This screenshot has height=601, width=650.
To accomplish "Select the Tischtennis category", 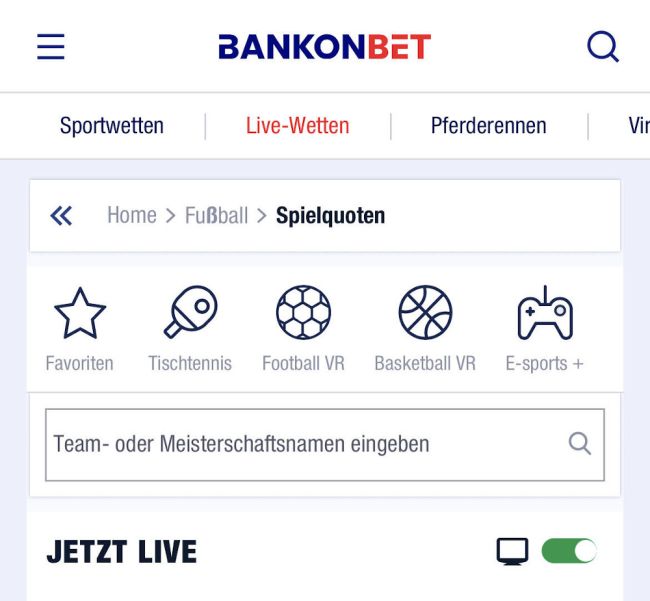I will tap(190, 329).
